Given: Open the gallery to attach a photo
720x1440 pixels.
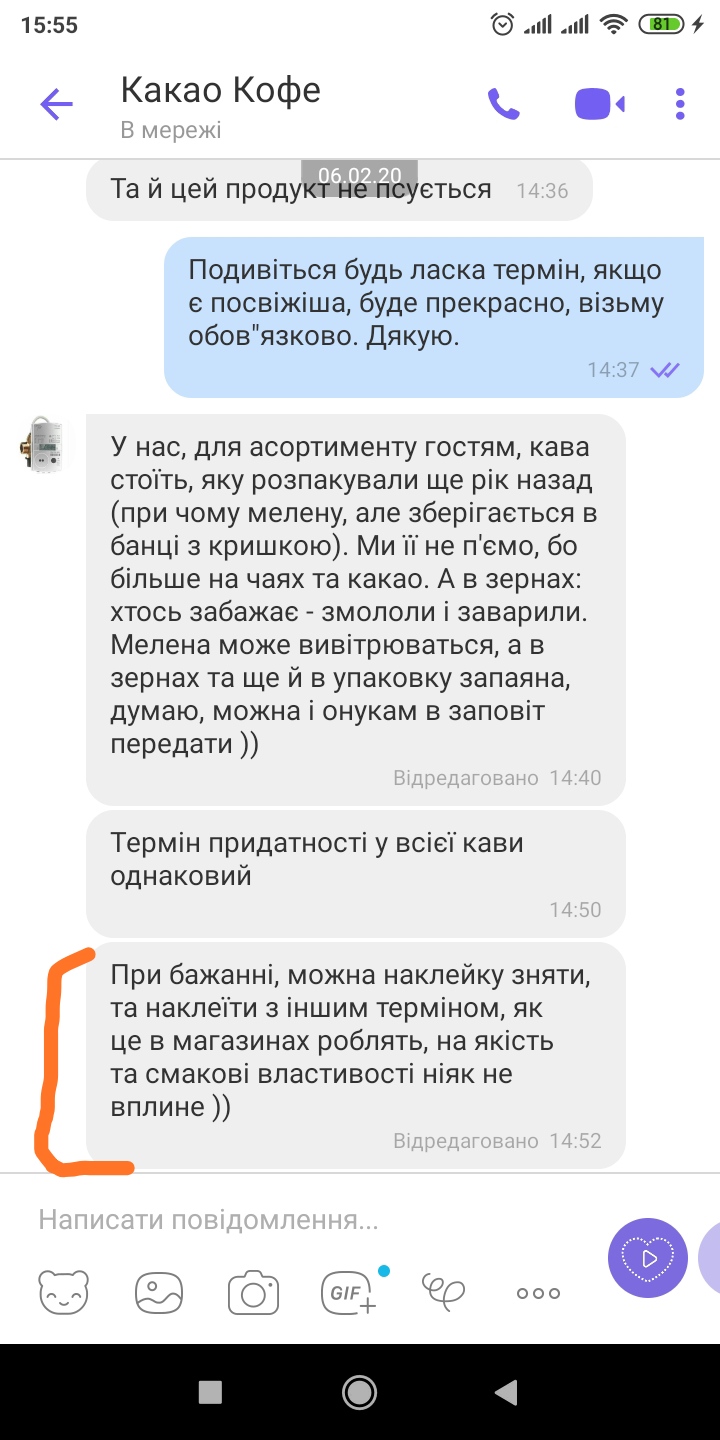Looking at the screenshot, I should tap(158, 1292).
